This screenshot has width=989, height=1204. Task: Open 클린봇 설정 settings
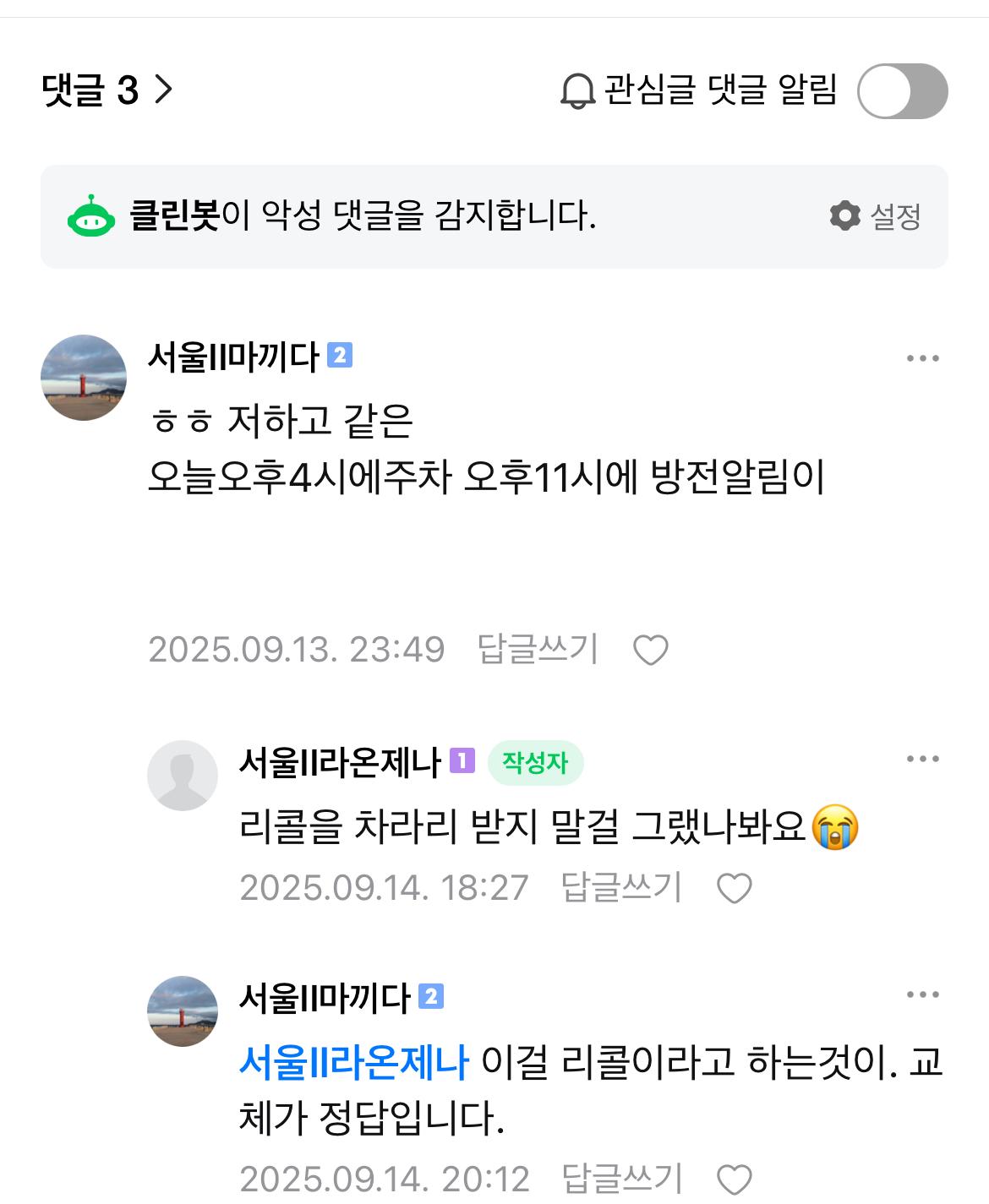(x=876, y=216)
